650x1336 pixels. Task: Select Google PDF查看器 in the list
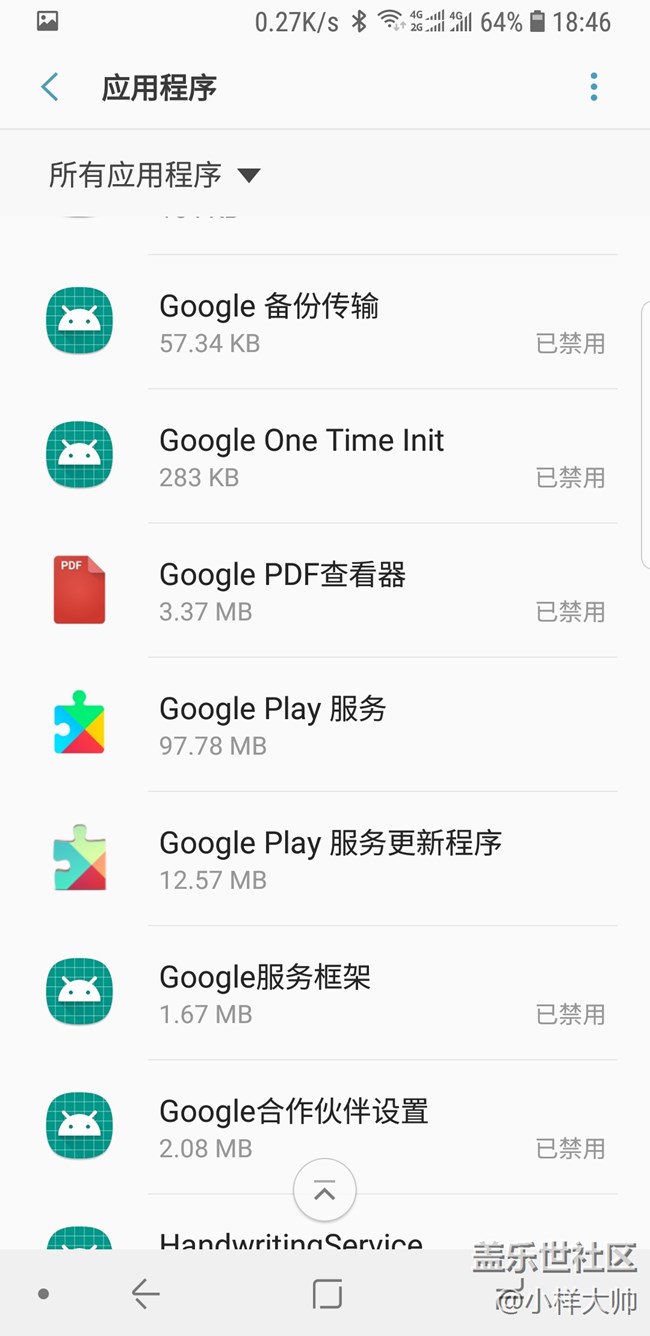[x=330, y=590]
